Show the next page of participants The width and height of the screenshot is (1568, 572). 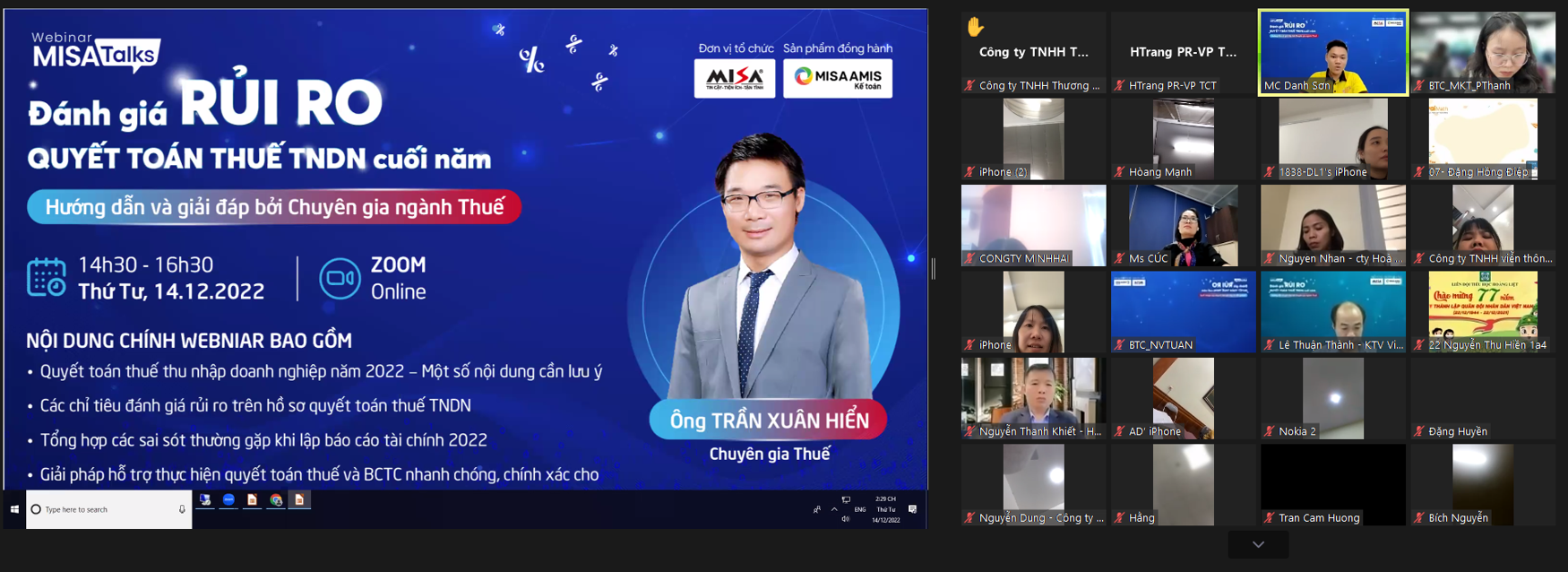(1258, 544)
